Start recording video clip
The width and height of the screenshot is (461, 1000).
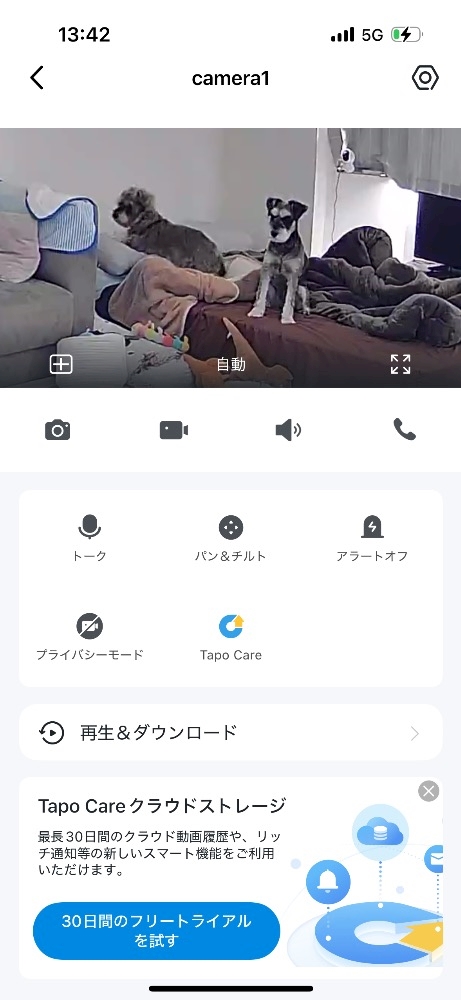(x=173, y=430)
